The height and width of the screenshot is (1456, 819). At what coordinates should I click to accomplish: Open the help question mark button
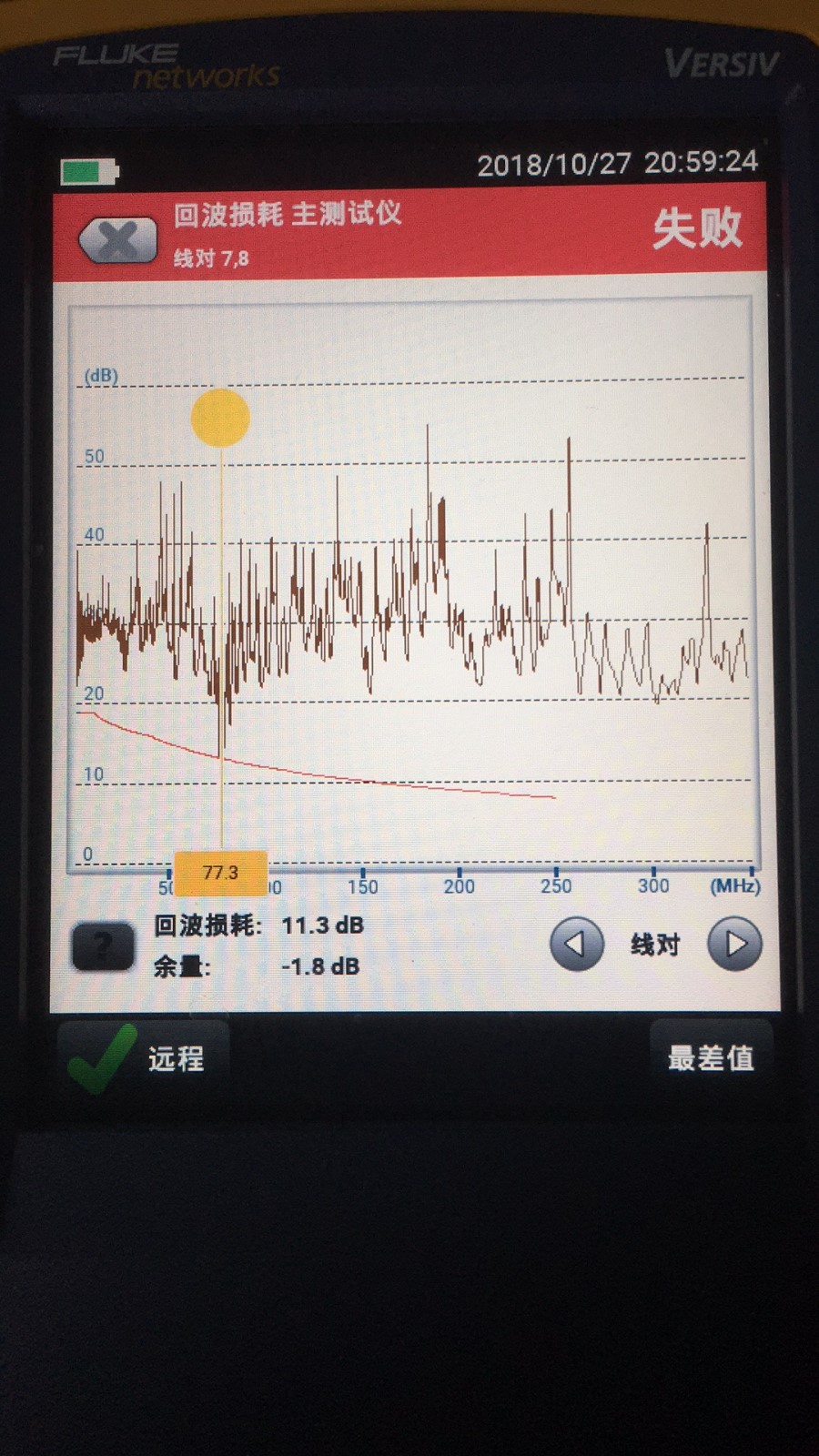[x=103, y=946]
